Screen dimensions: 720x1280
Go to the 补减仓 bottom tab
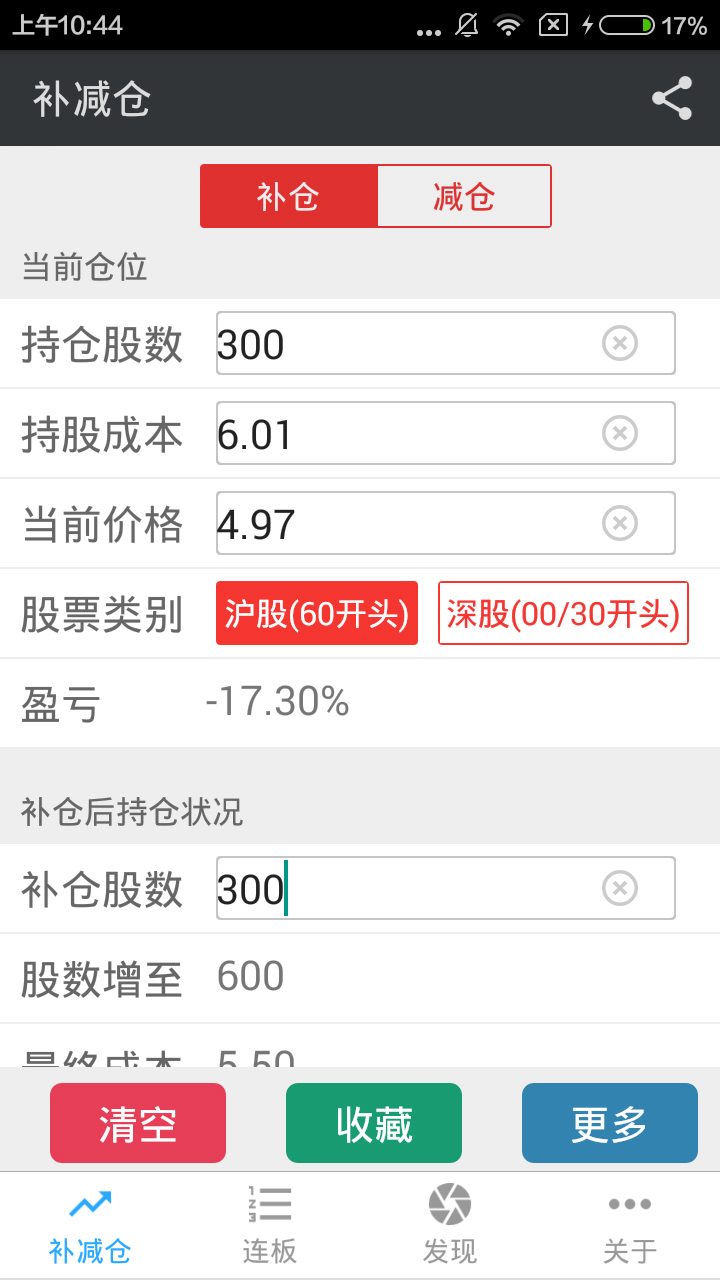click(x=90, y=1224)
